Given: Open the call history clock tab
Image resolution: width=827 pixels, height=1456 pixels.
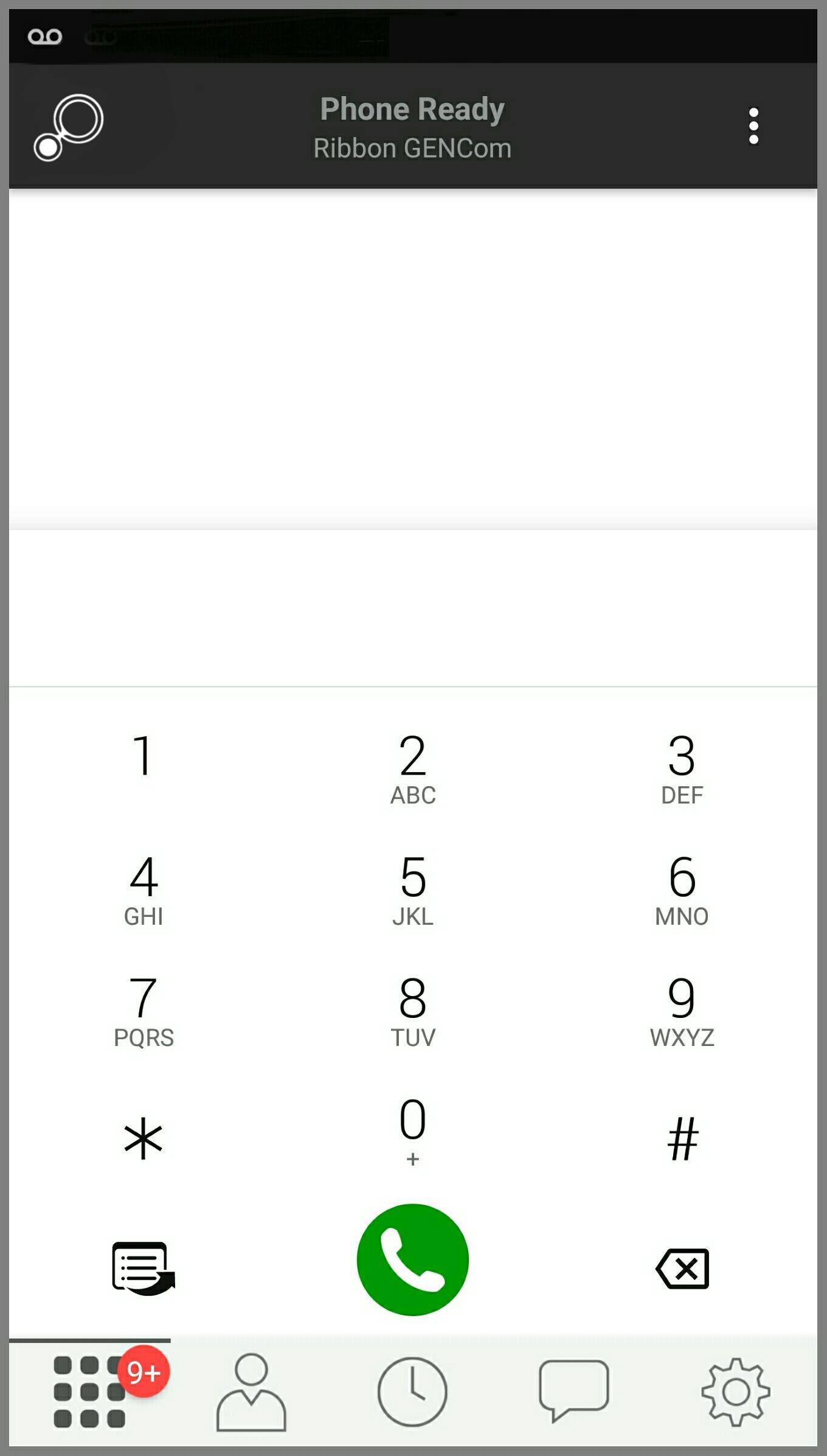Looking at the screenshot, I should (x=412, y=1392).
